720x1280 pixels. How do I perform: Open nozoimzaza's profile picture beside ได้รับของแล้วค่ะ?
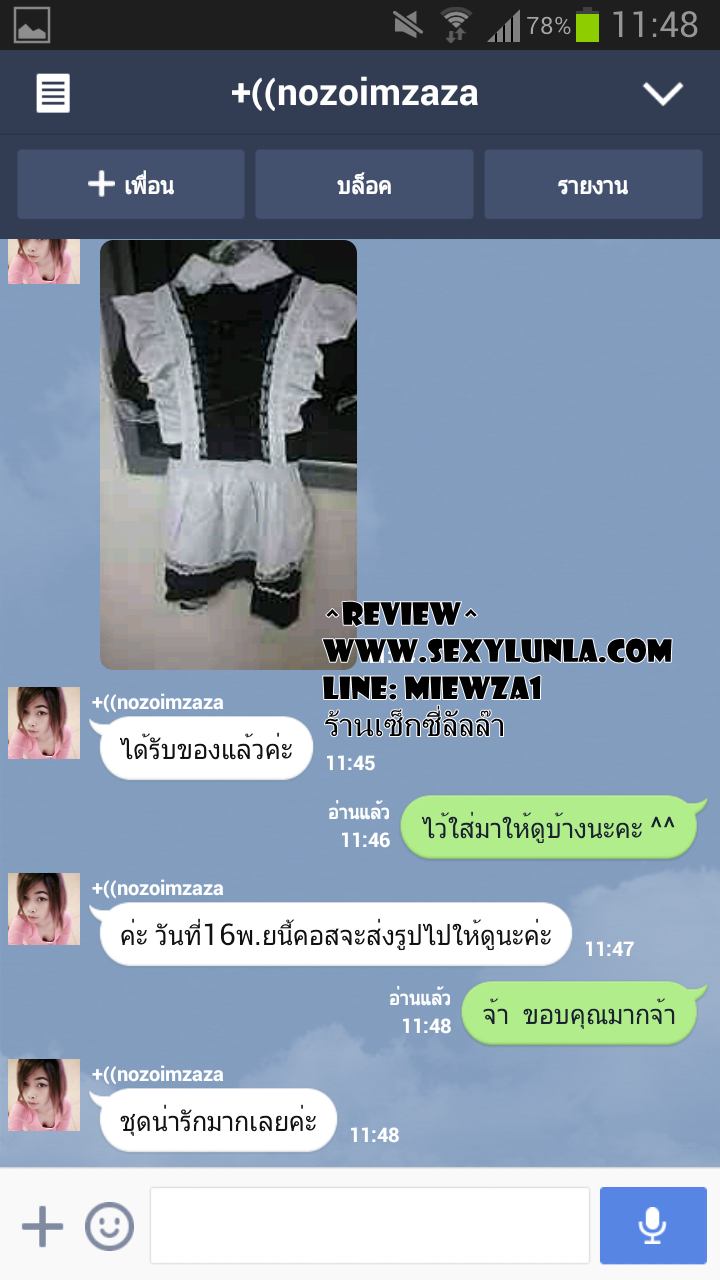coord(44,723)
